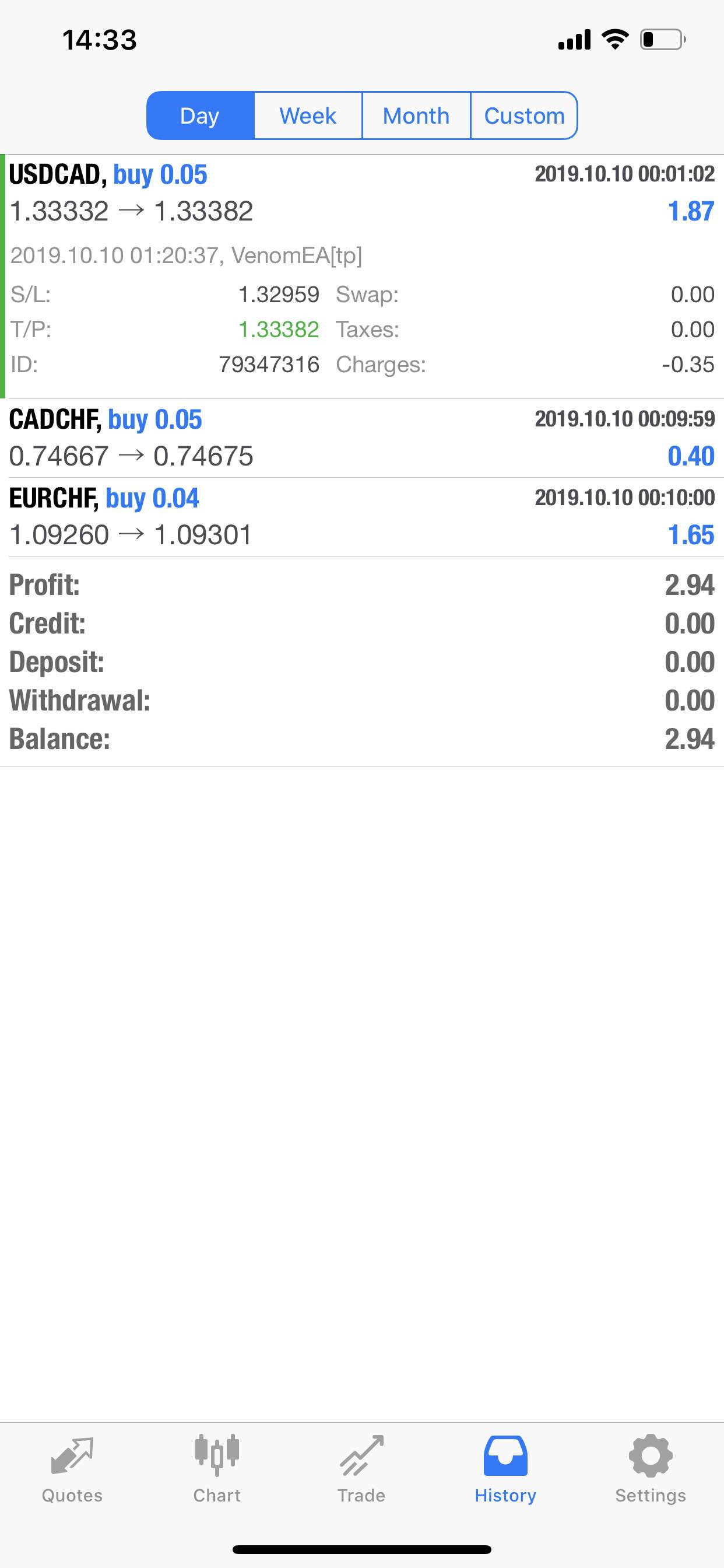Show history for the Month
724x1568 pixels.
pyautogui.click(x=416, y=116)
